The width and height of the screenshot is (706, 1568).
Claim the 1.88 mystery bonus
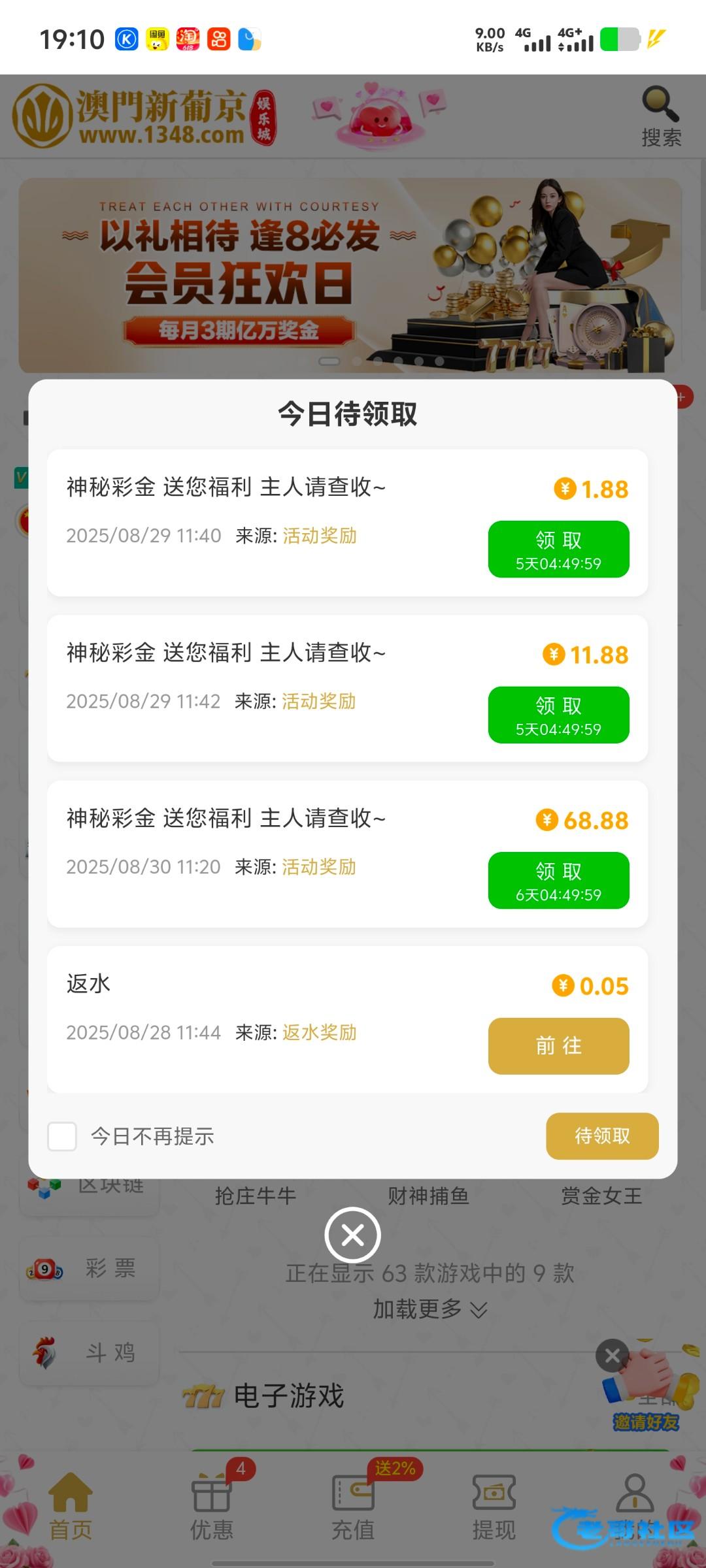pyautogui.click(x=558, y=549)
